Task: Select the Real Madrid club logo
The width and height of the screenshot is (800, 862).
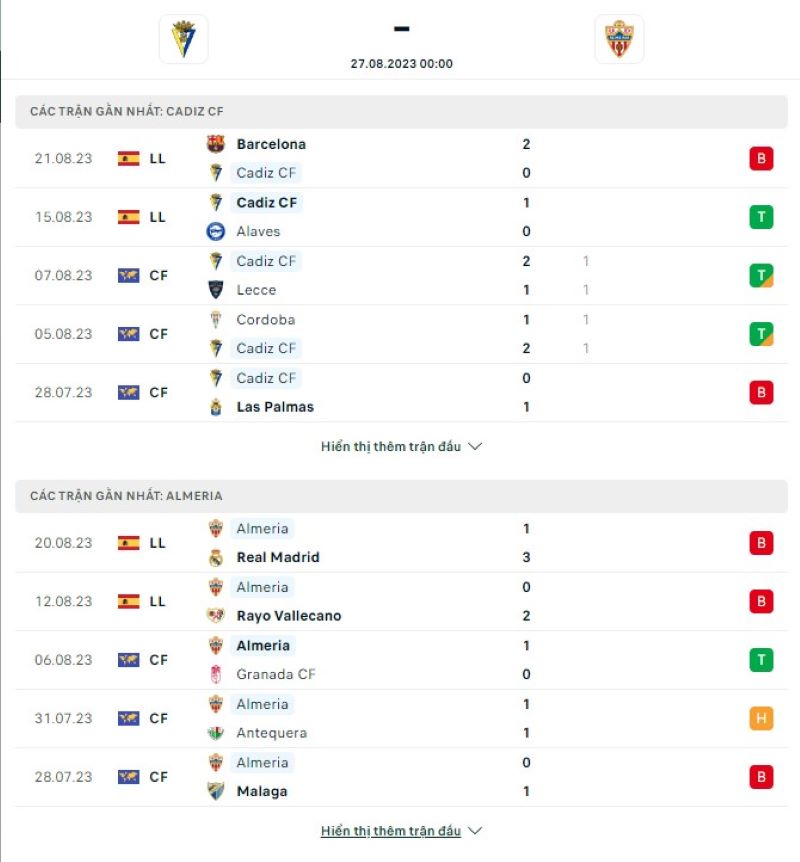Action: pyautogui.click(x=220, y=558)
